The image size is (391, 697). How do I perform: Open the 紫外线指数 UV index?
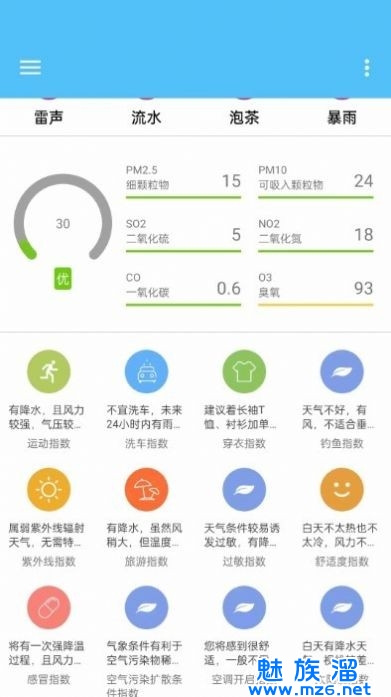(49, 517)
